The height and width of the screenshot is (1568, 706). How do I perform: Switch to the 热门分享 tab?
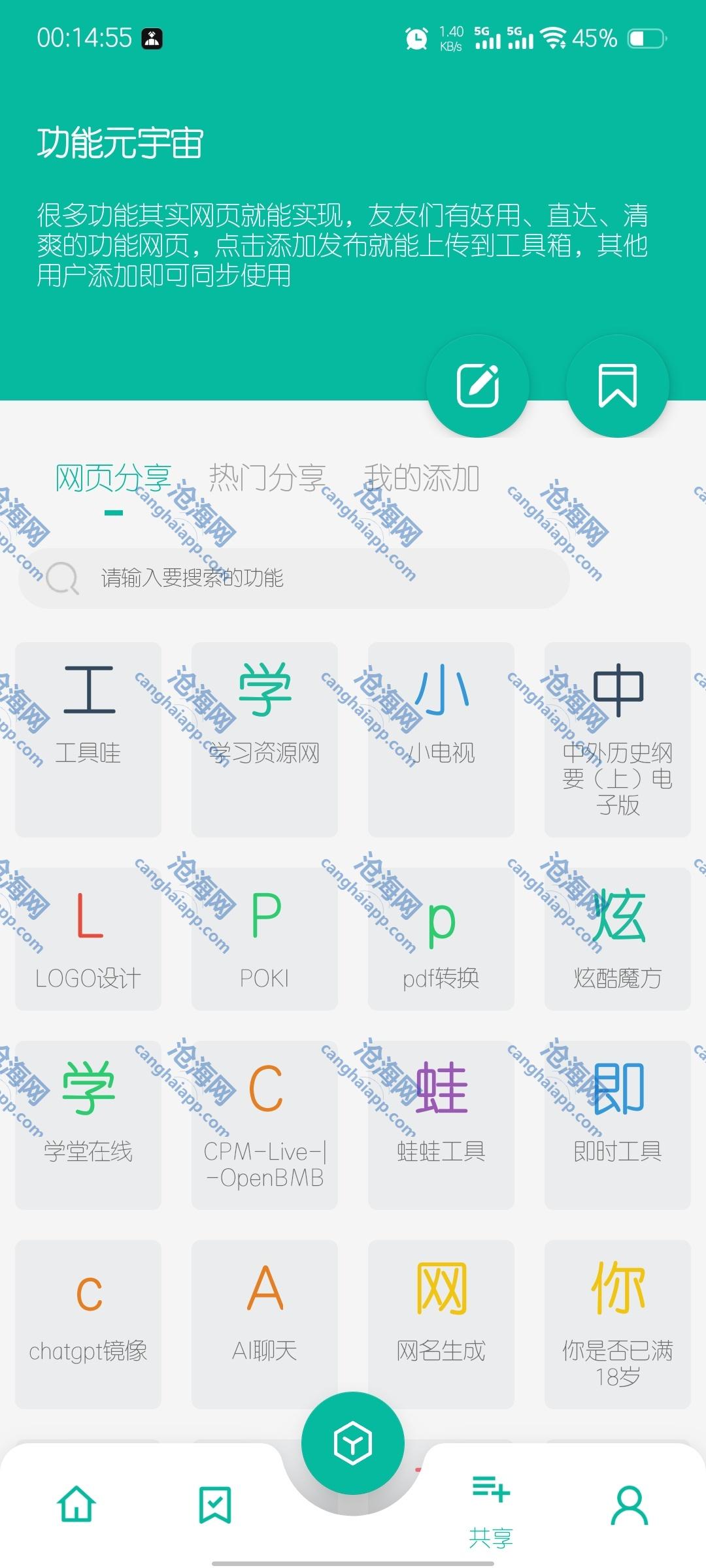pyautogui.click(x=267, y=478)
